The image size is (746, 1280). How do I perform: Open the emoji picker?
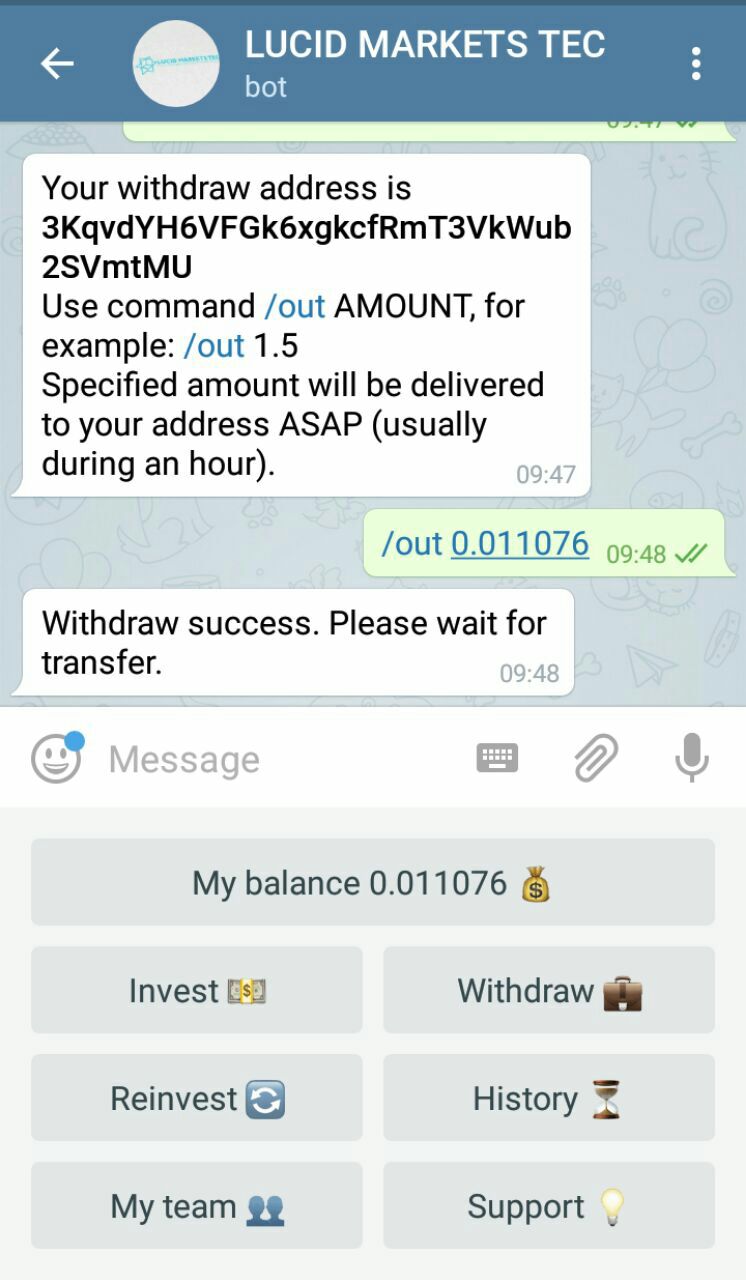(56, 759)
